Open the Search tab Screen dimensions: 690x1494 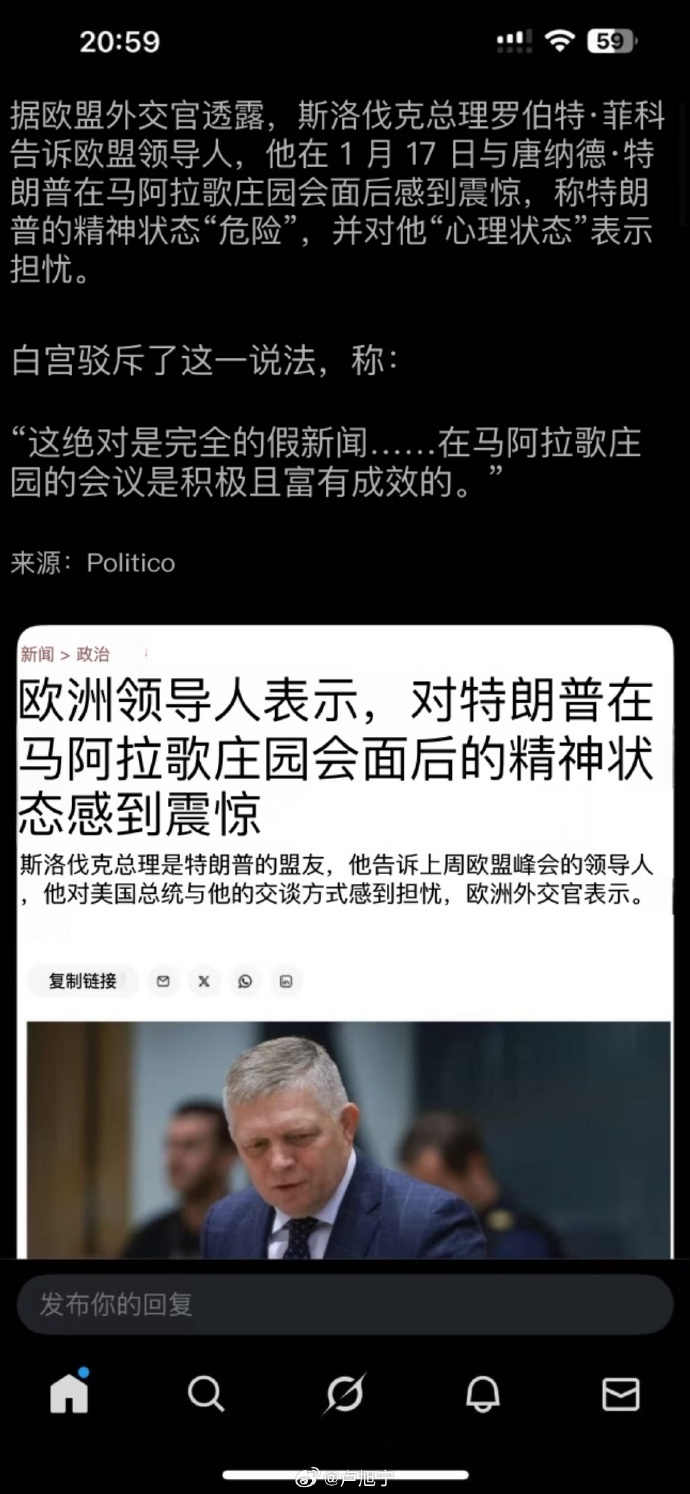click(206, 1392)
